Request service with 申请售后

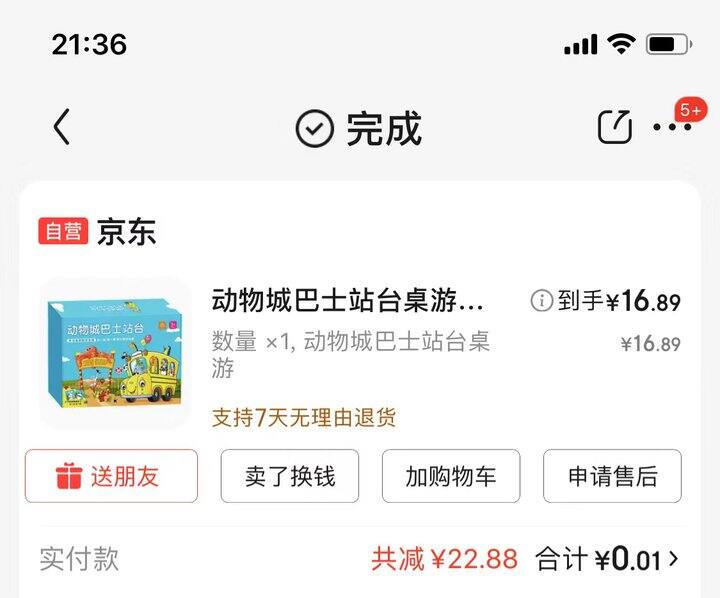(x=612, y=476)
